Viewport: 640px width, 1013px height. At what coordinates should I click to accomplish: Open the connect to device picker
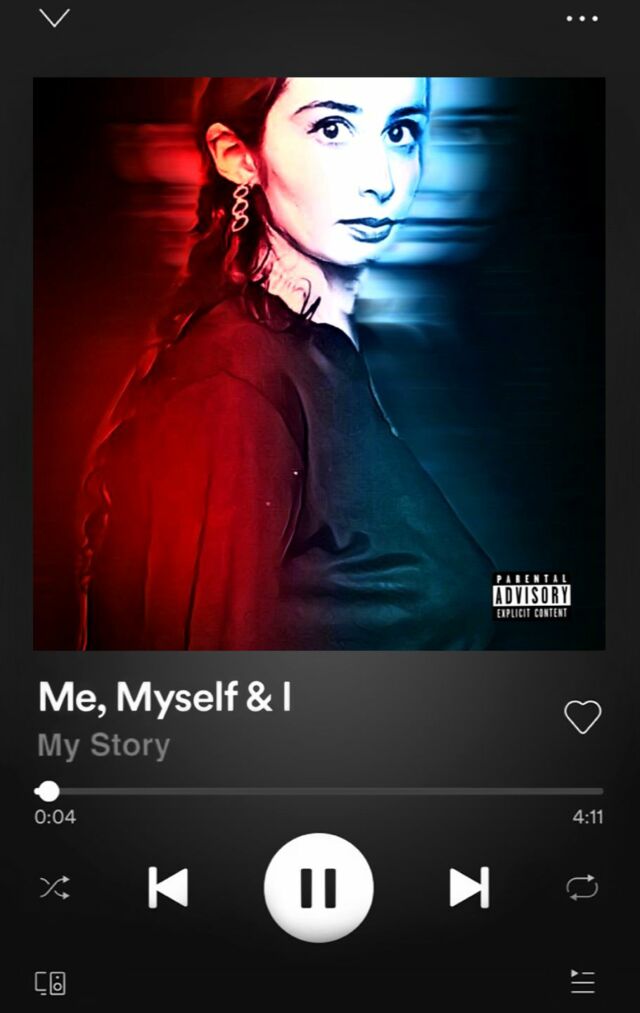(51, 983)
